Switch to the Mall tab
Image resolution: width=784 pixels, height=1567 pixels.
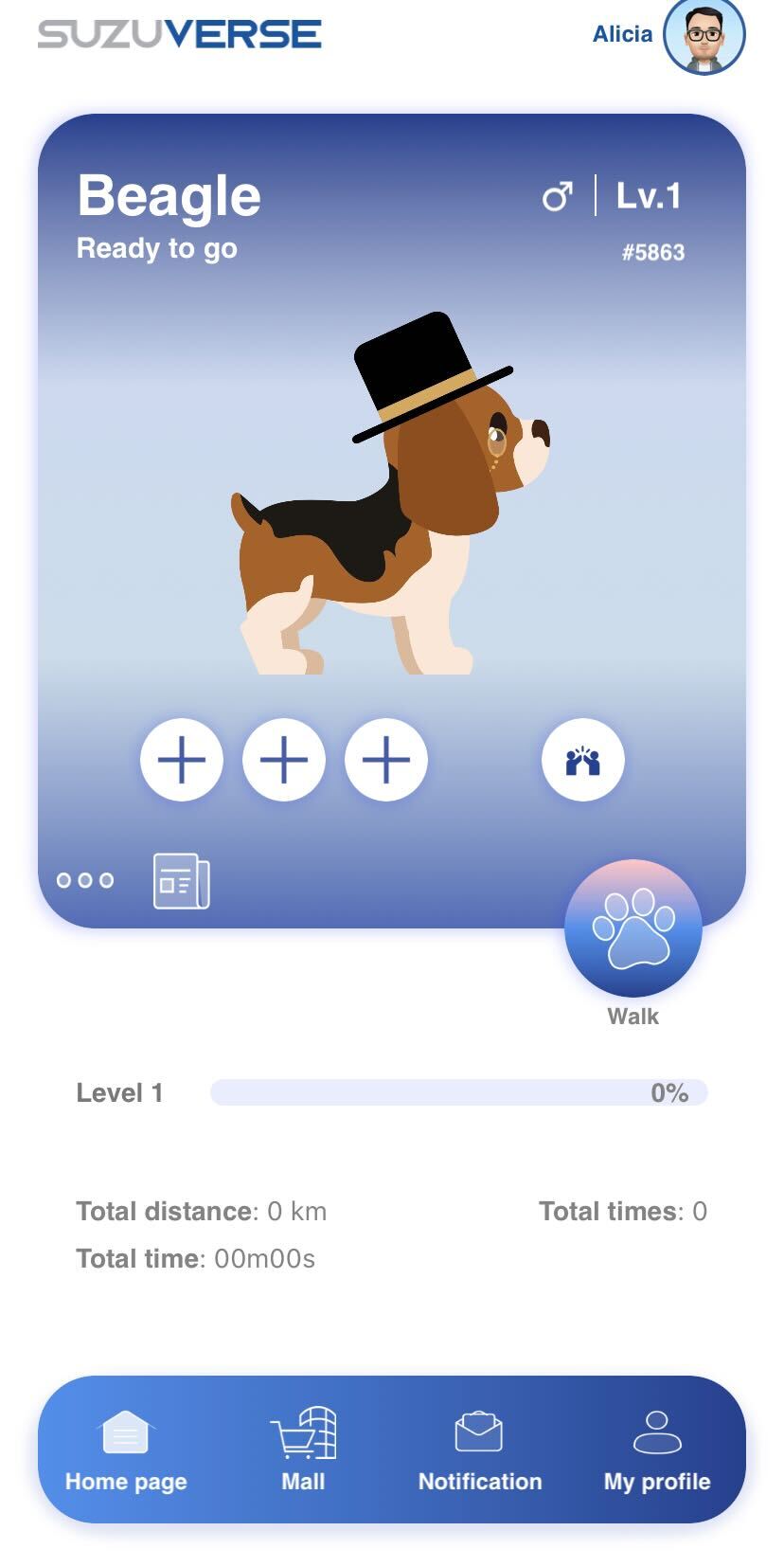(x=303, y=1450)
